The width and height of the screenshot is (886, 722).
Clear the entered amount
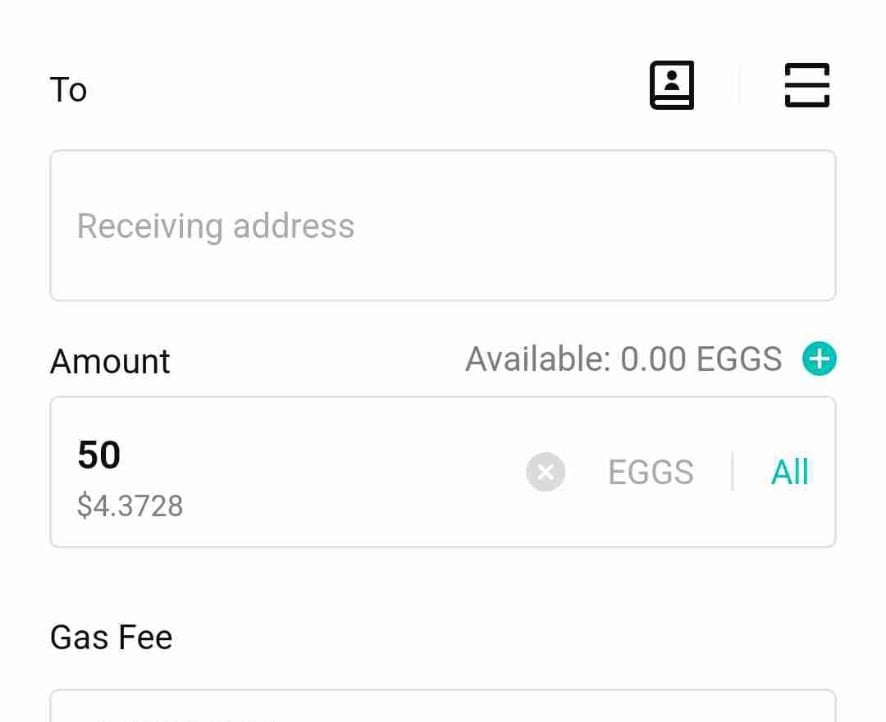coord(546,472)
